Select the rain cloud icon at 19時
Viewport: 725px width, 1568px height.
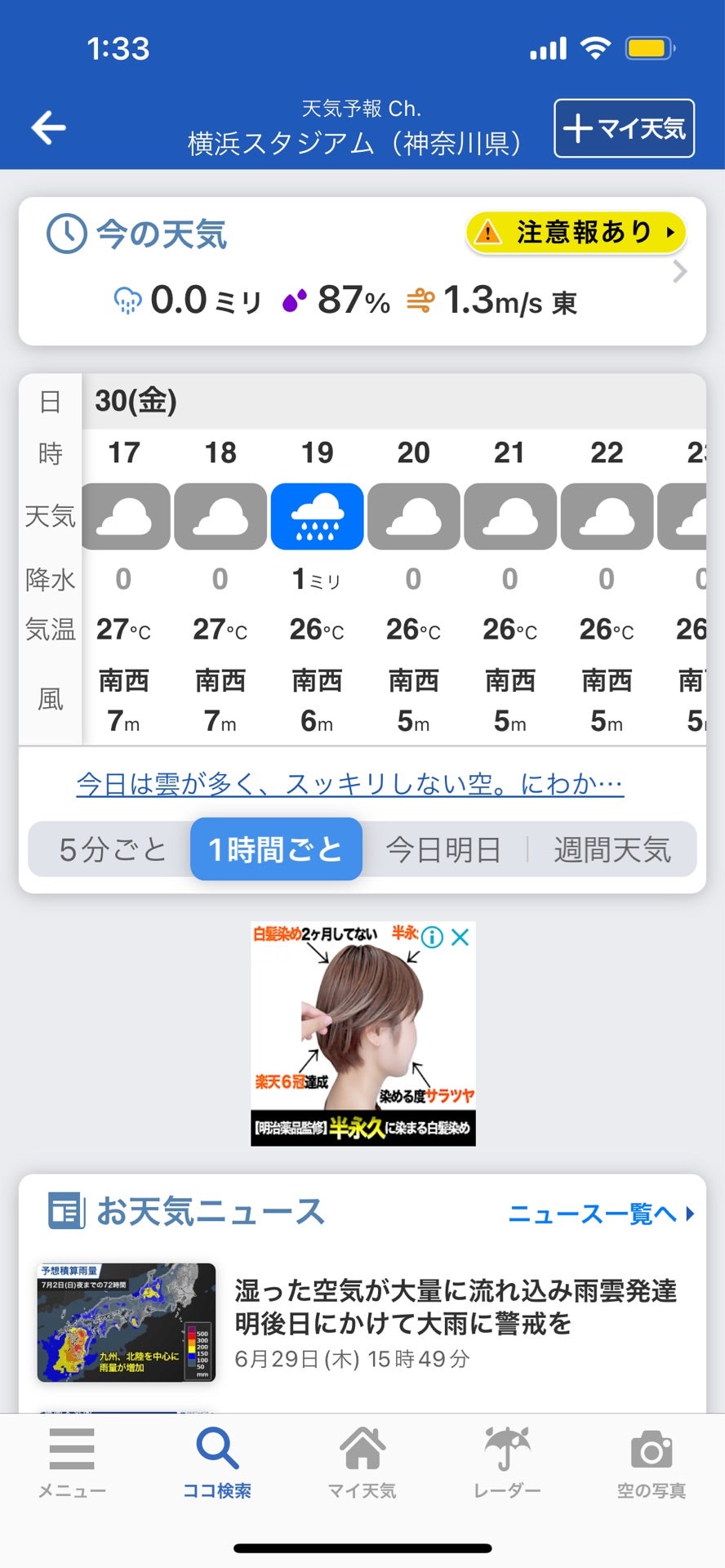point(317,516)
